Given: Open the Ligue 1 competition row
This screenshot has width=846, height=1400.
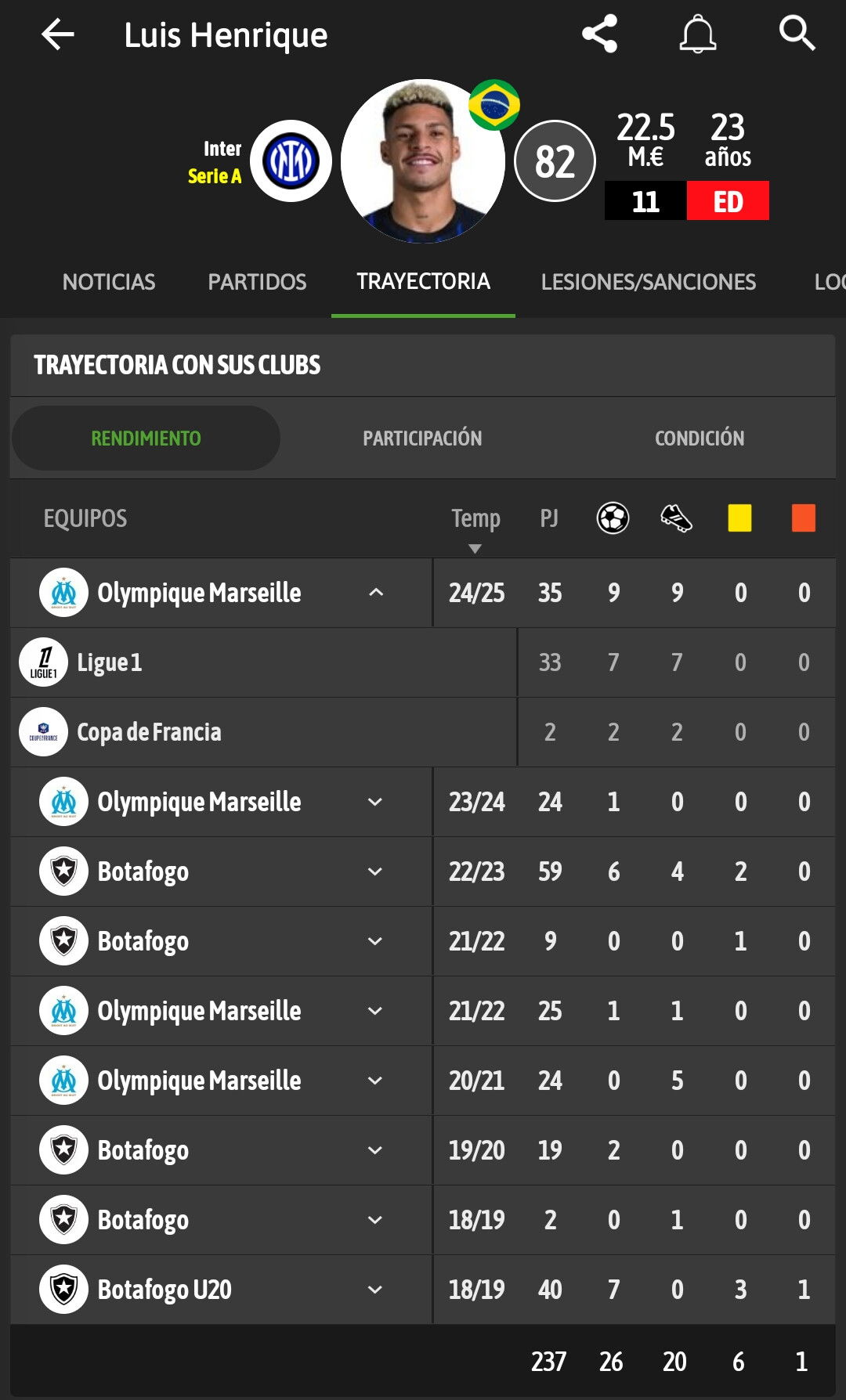Looking at the screenshot, I should click(x=423, y=662).
